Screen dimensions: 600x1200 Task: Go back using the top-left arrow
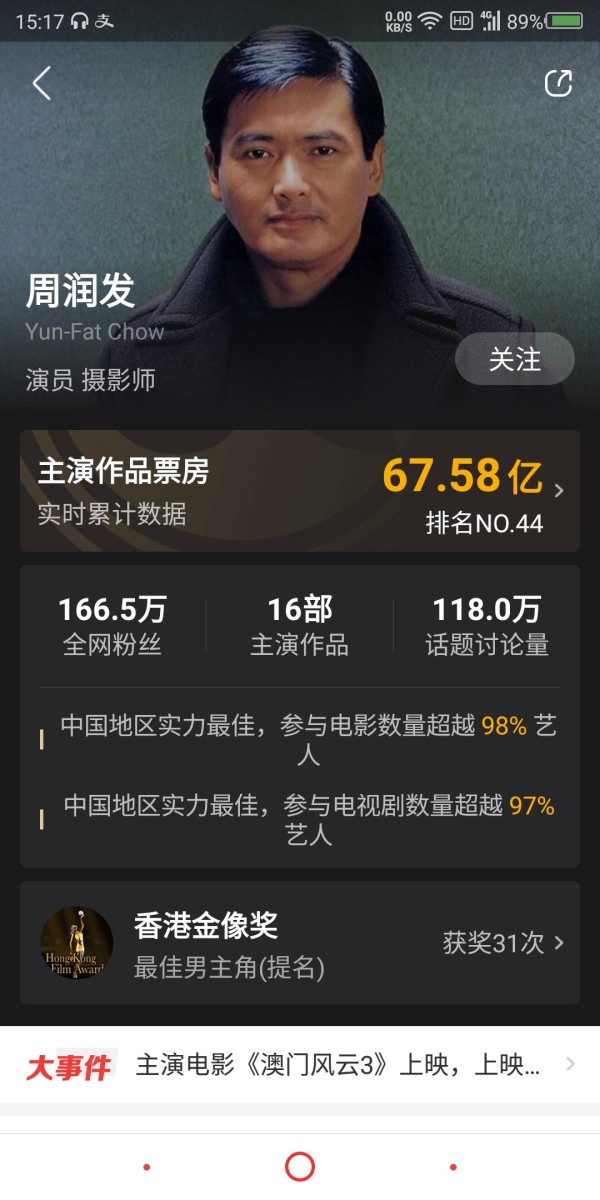(41, 84)
